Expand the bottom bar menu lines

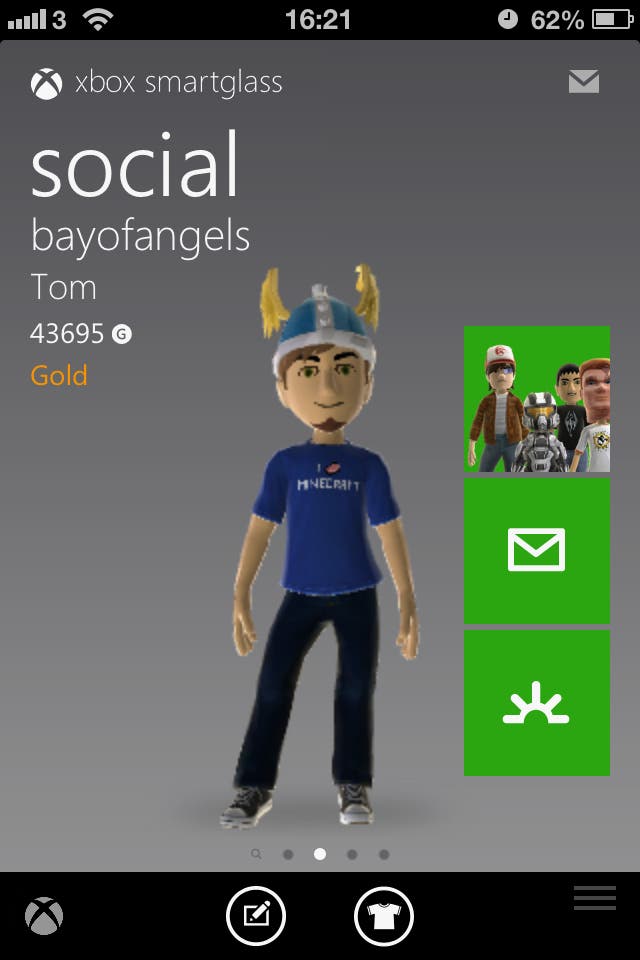(x=595, y=898)
